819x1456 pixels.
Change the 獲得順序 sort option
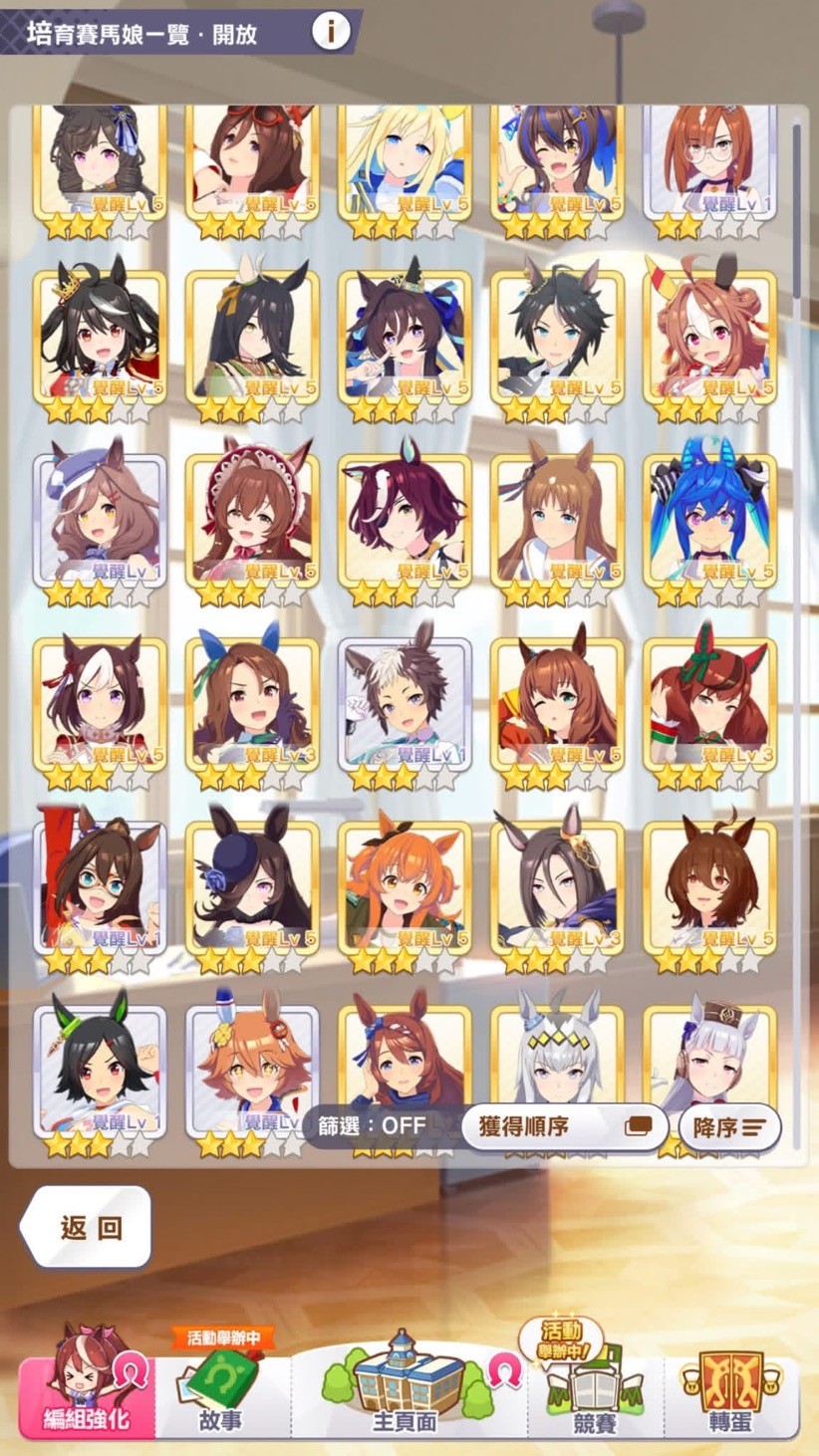(x=564, y=1126)
